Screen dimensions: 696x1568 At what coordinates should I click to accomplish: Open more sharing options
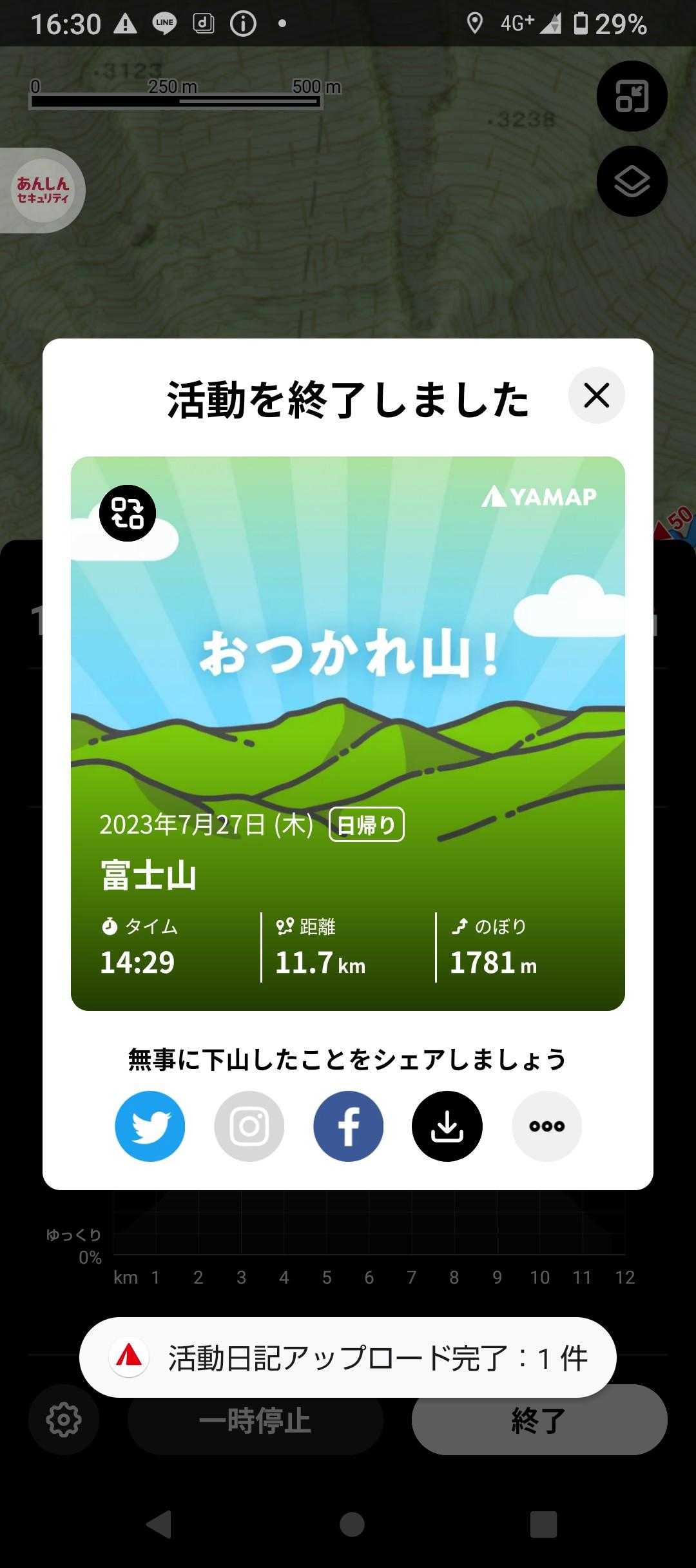click(x=546, y=1126)
